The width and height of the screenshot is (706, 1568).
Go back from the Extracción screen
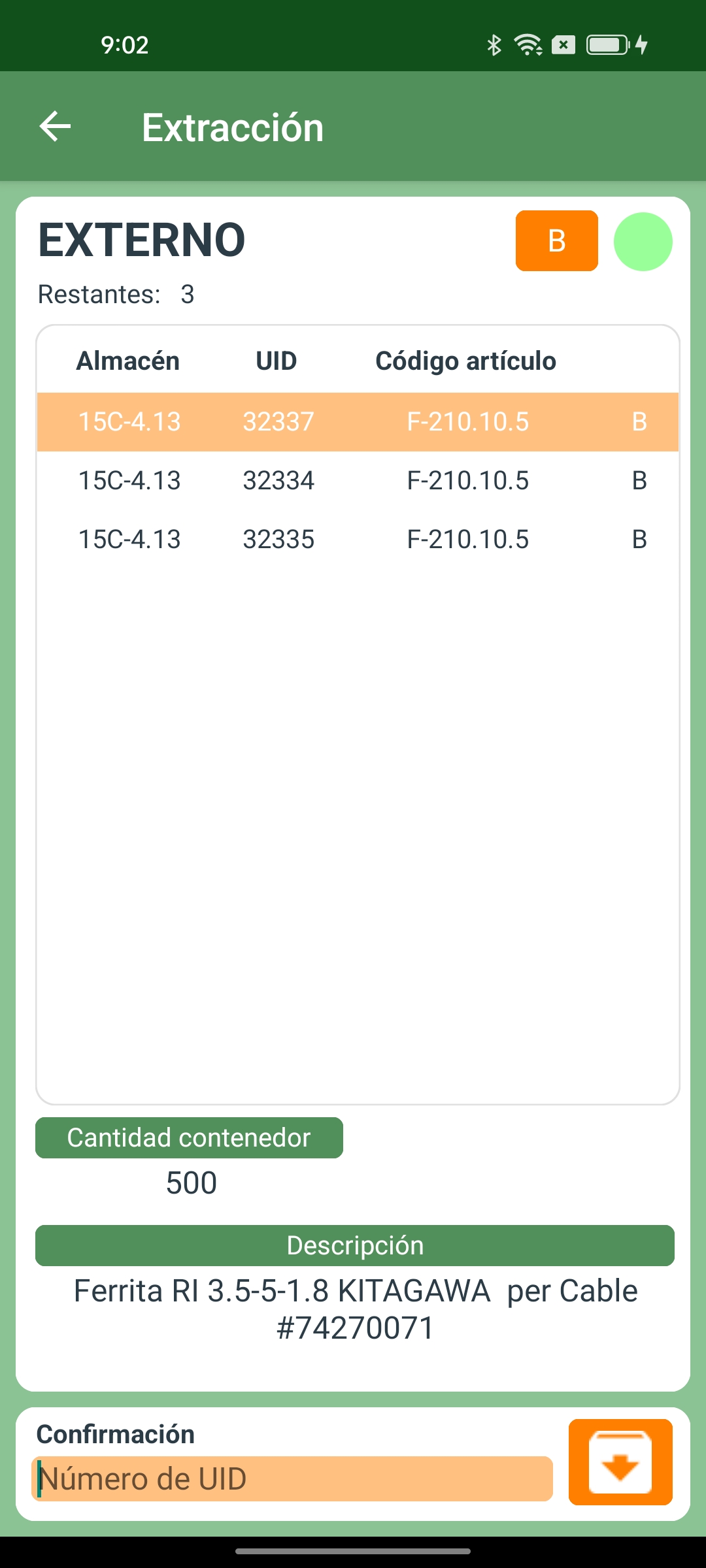[55, 126]
